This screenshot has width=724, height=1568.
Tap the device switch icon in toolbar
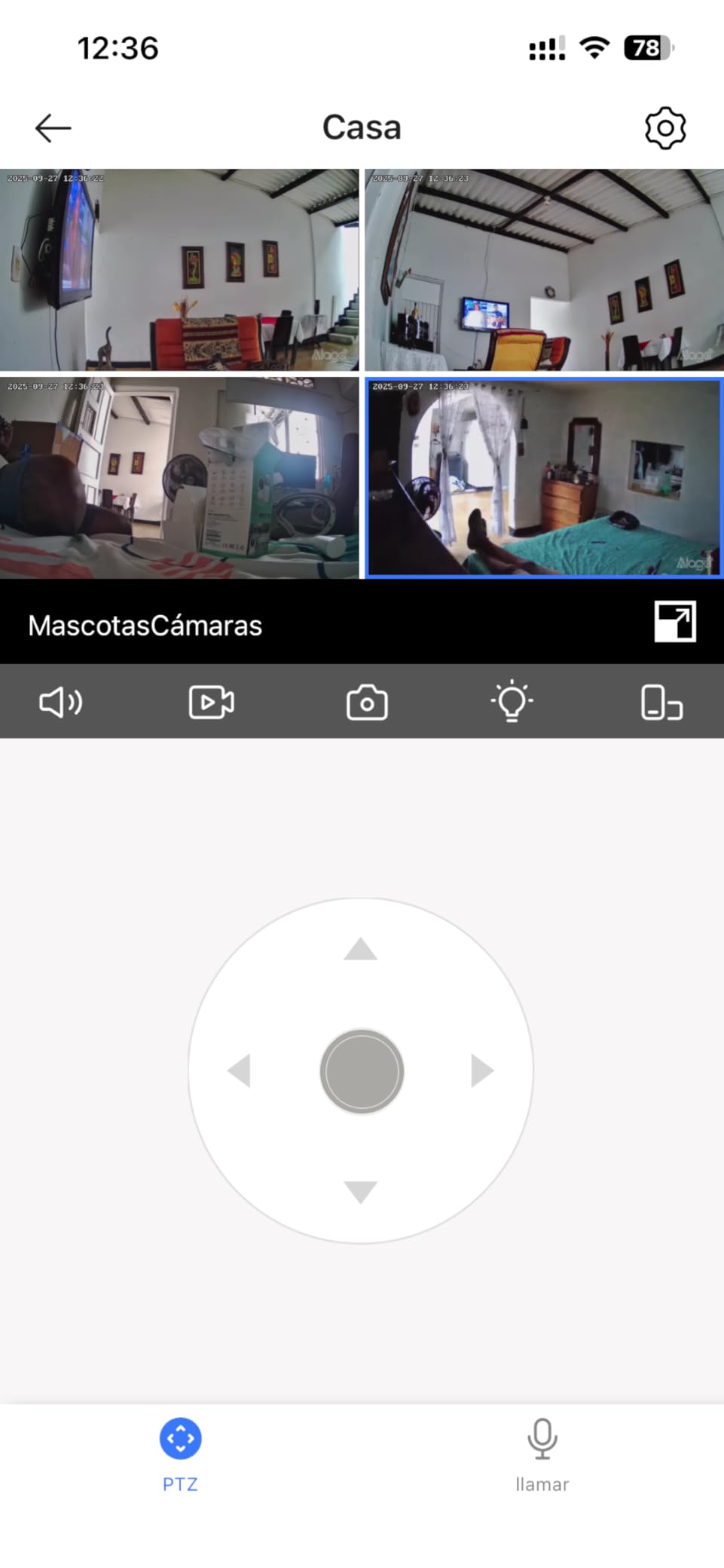661,702
